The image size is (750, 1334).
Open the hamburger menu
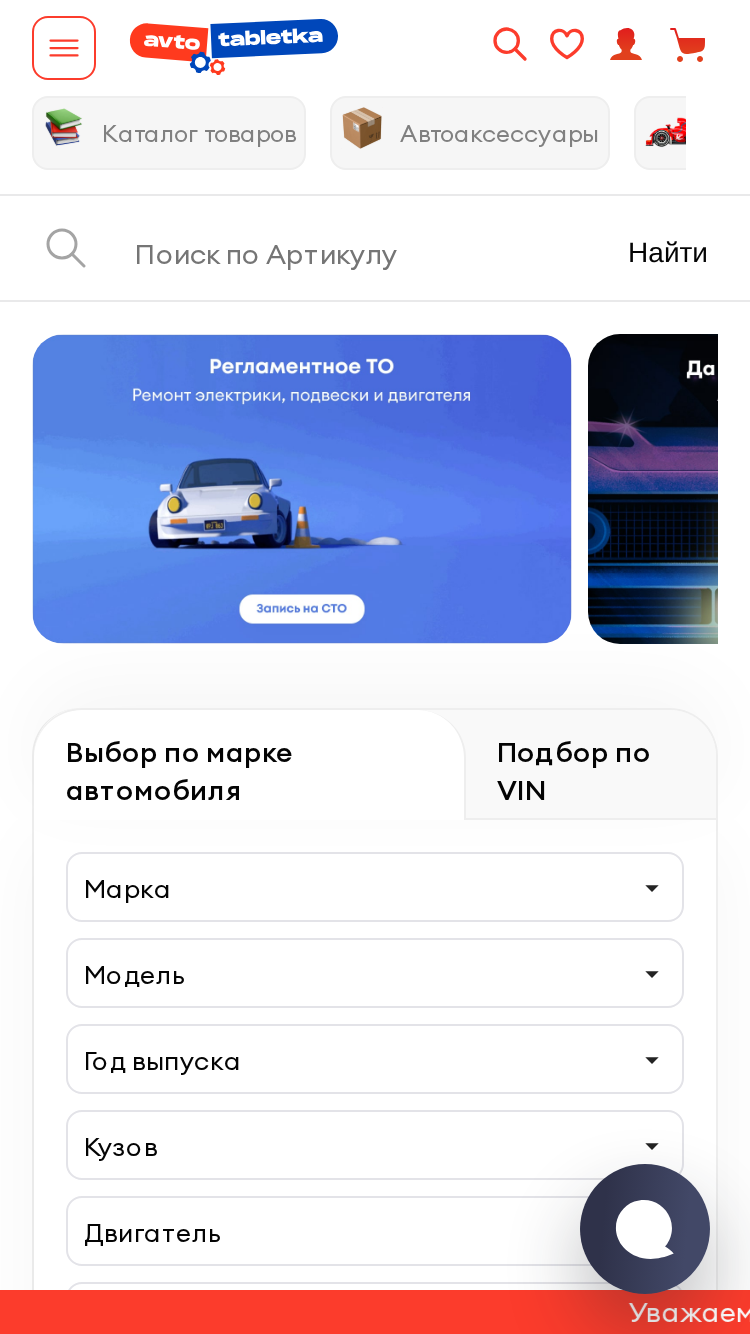pyautogui.click(x=64, y=48)
